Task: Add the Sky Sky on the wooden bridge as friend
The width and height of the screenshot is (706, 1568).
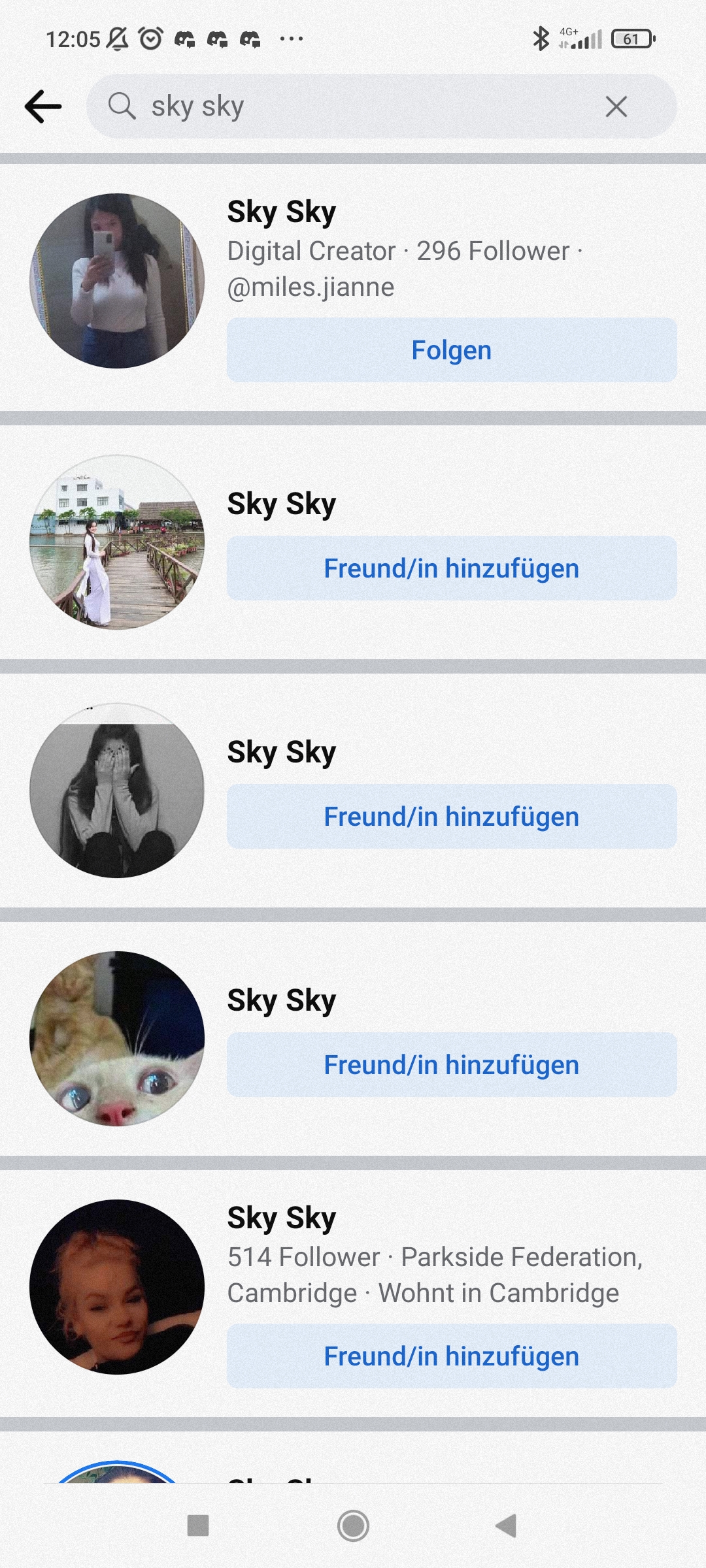Action: 452,568
